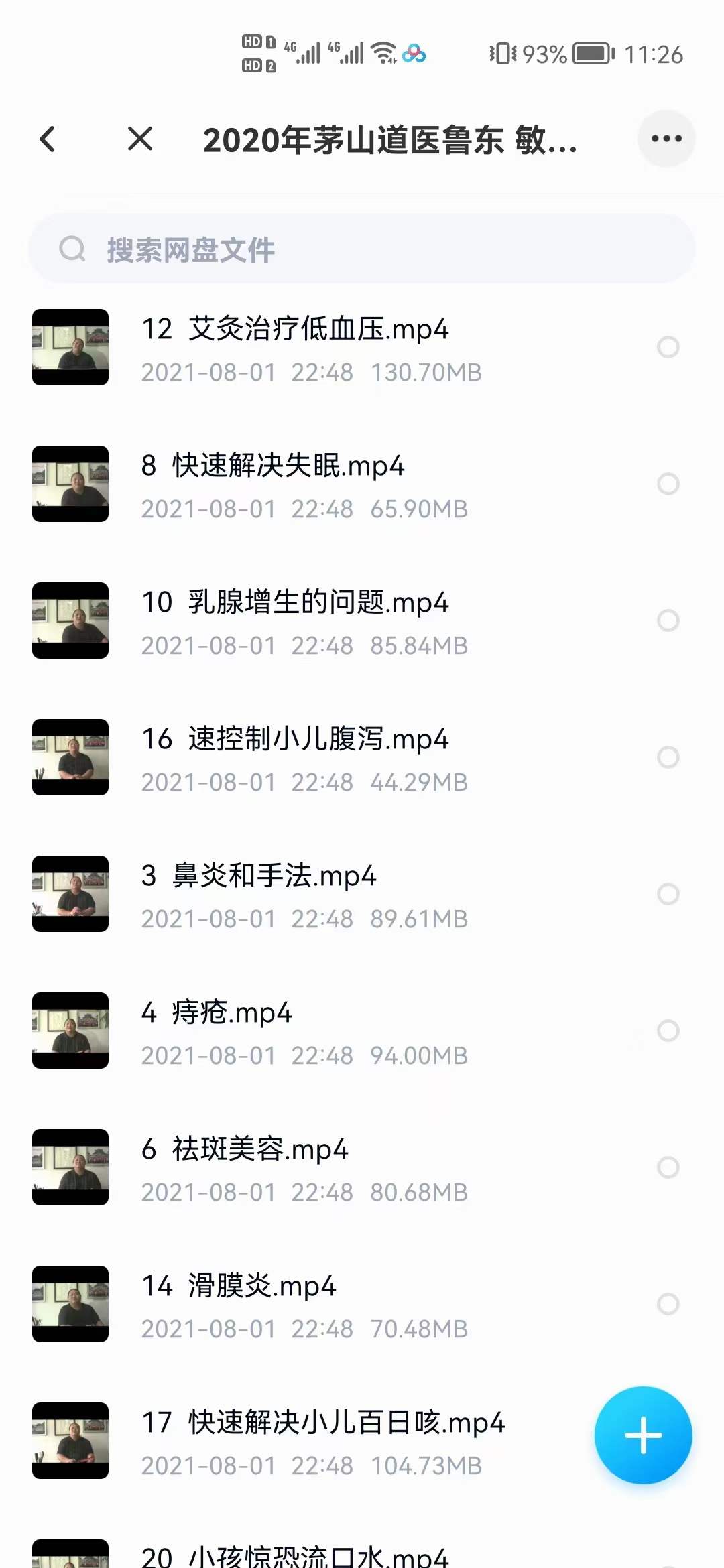Select the checkbox next to 滑膜炎.mp4
724x1568 pixels.
coord(668,1303)
